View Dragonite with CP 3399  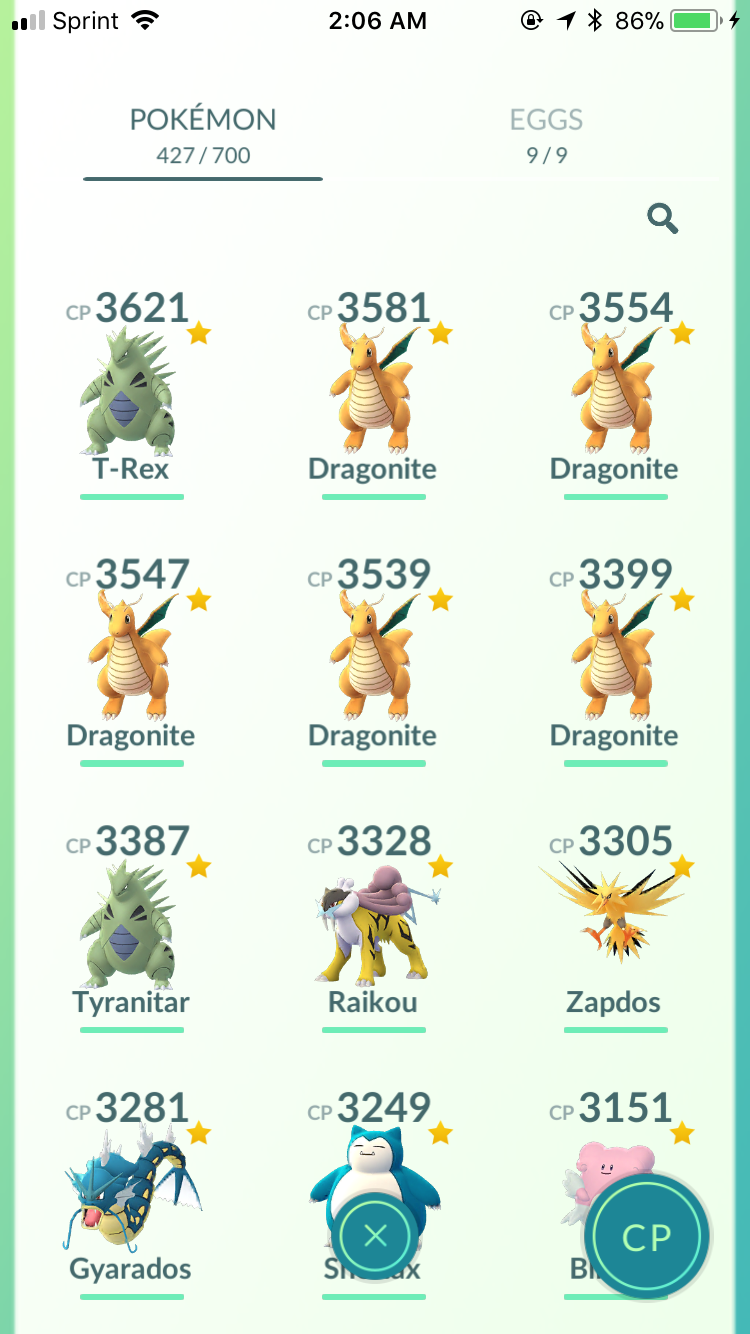click(x=614, y=660)
